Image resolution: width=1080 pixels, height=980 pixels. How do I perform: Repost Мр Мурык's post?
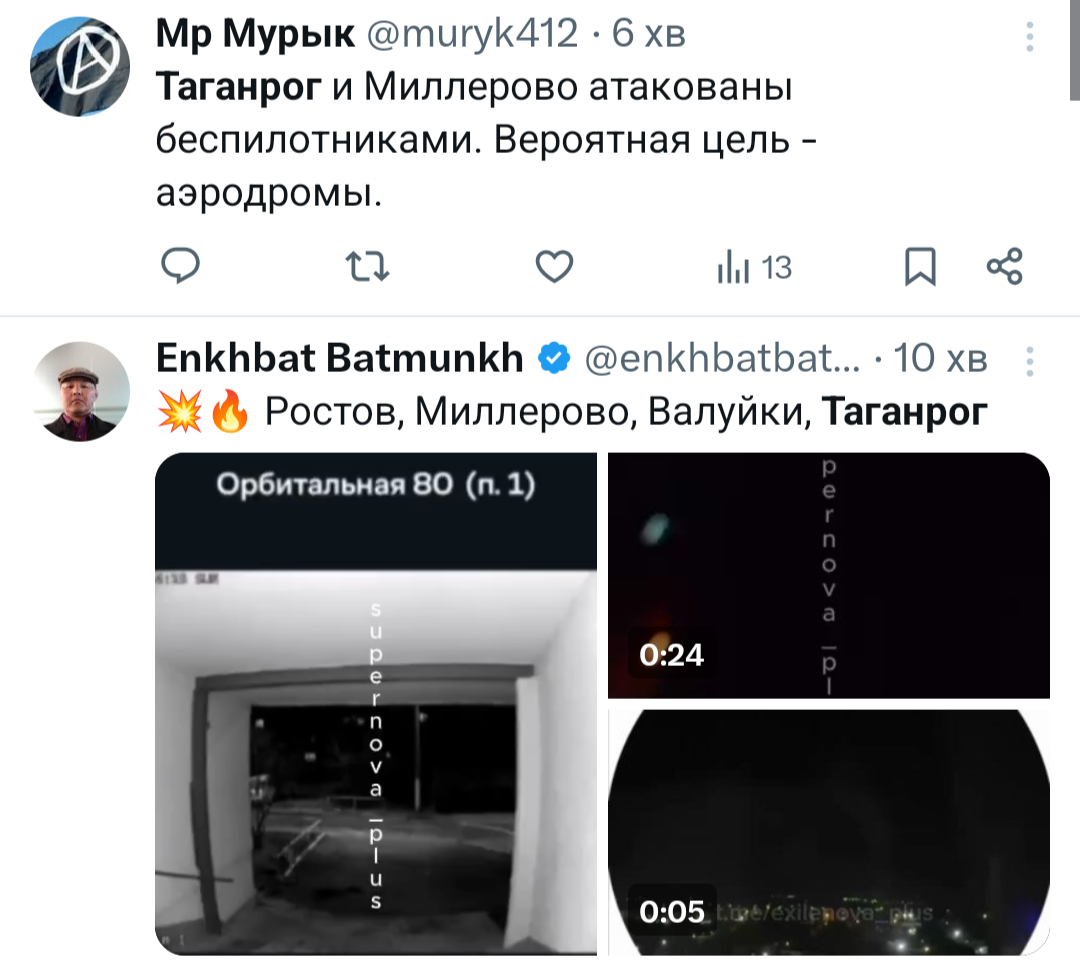(367, 267)
